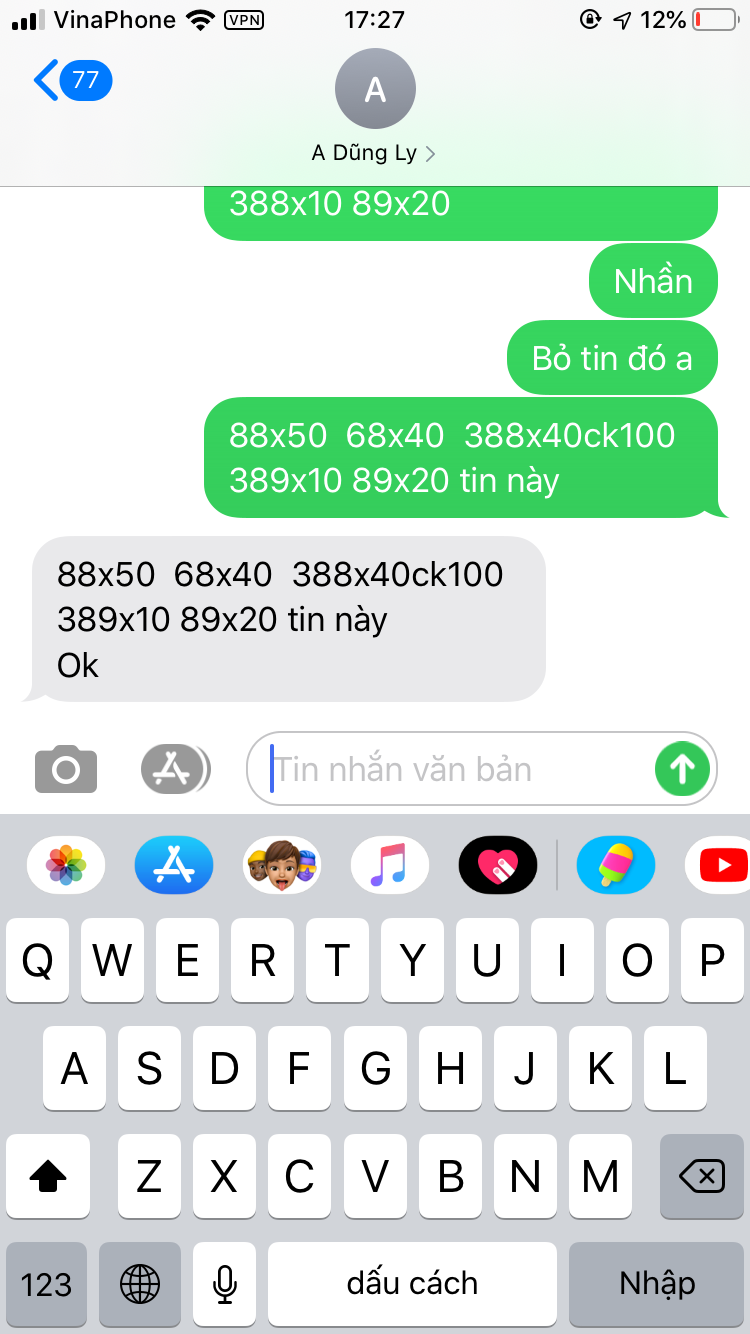Viewport: 750px width, 1334px height.
Task: Open the App Store in the iMessage bar
Action: [174, 865]
